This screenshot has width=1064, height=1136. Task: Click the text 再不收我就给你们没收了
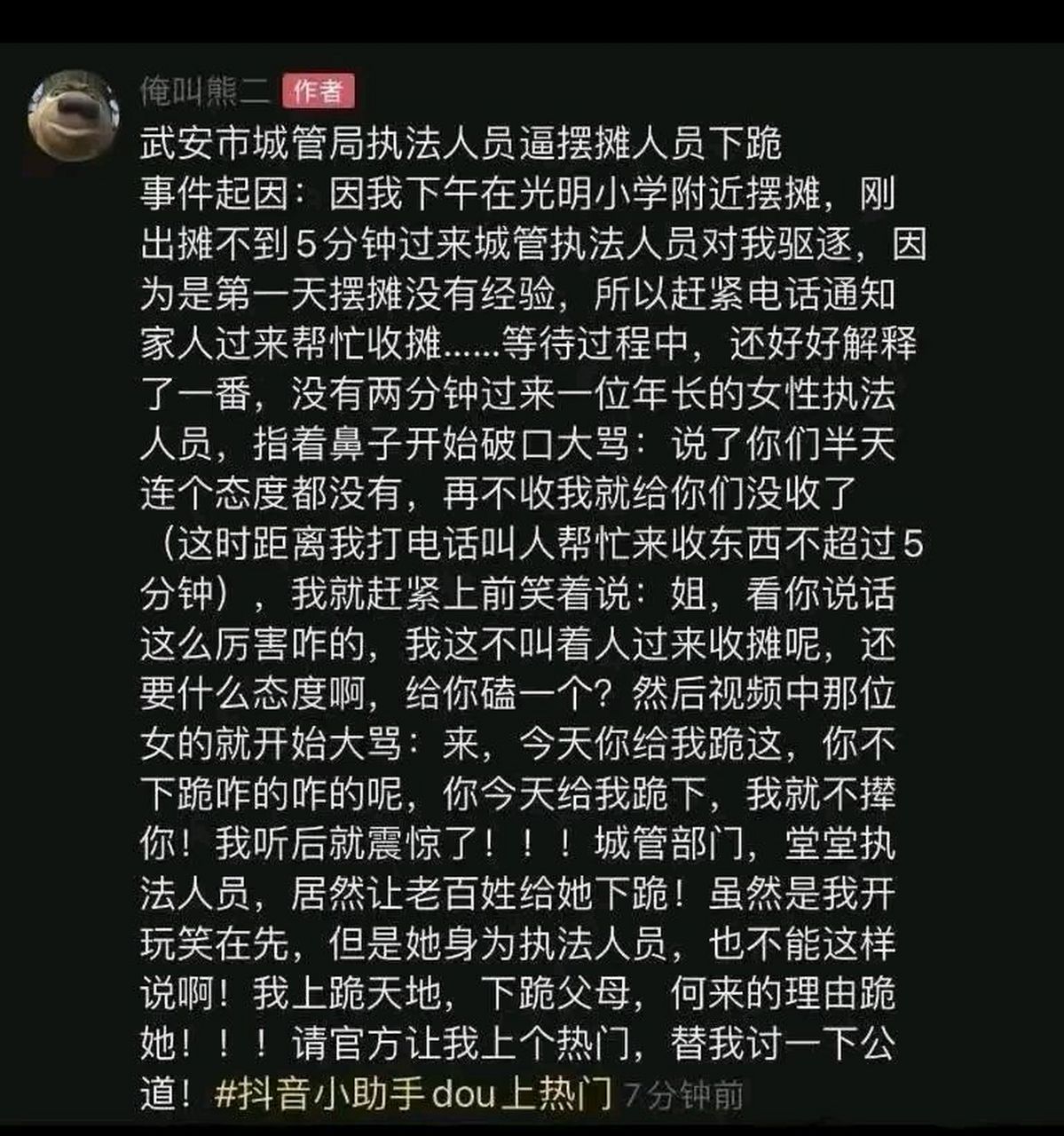pyautogui.click(x=648, y=492)
